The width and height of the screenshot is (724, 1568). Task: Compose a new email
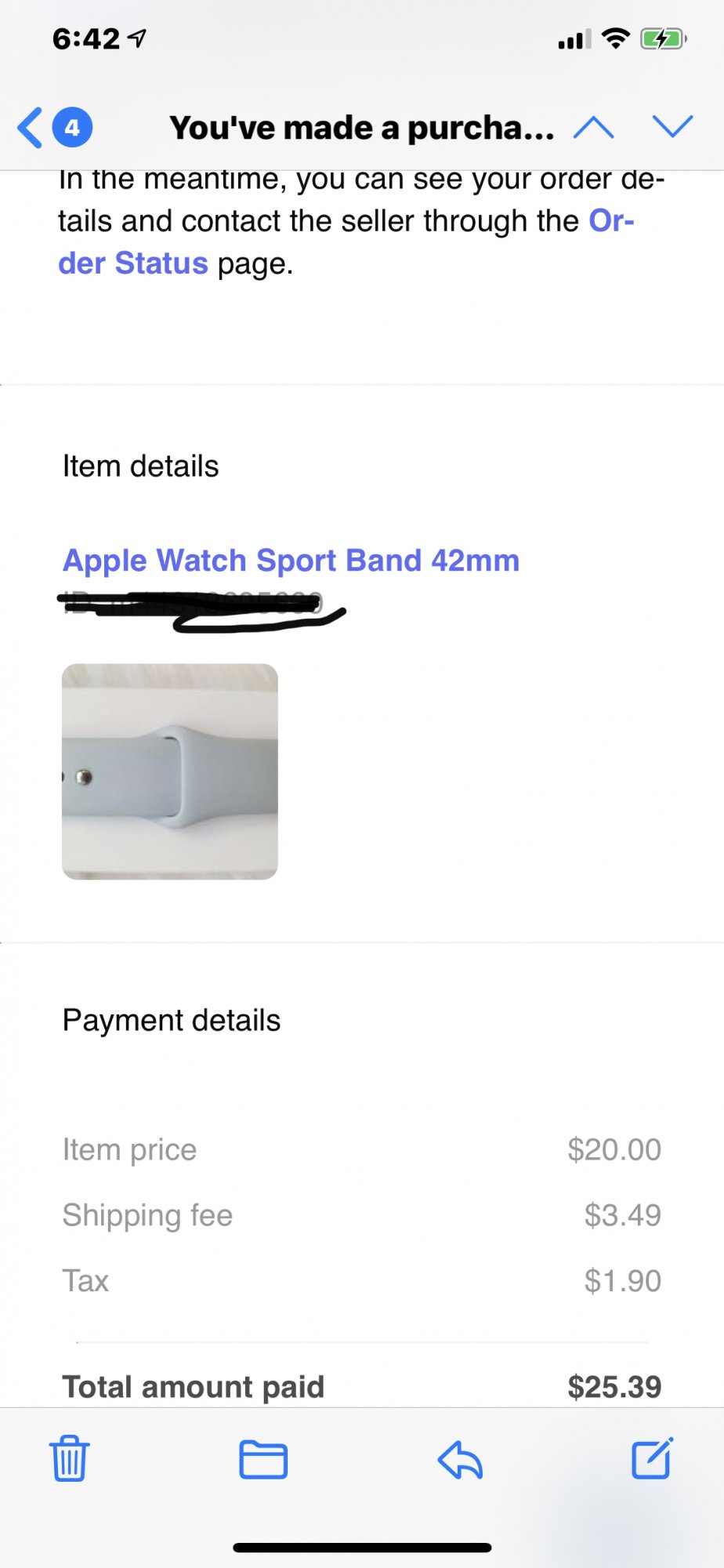[x=653, y=1459]
